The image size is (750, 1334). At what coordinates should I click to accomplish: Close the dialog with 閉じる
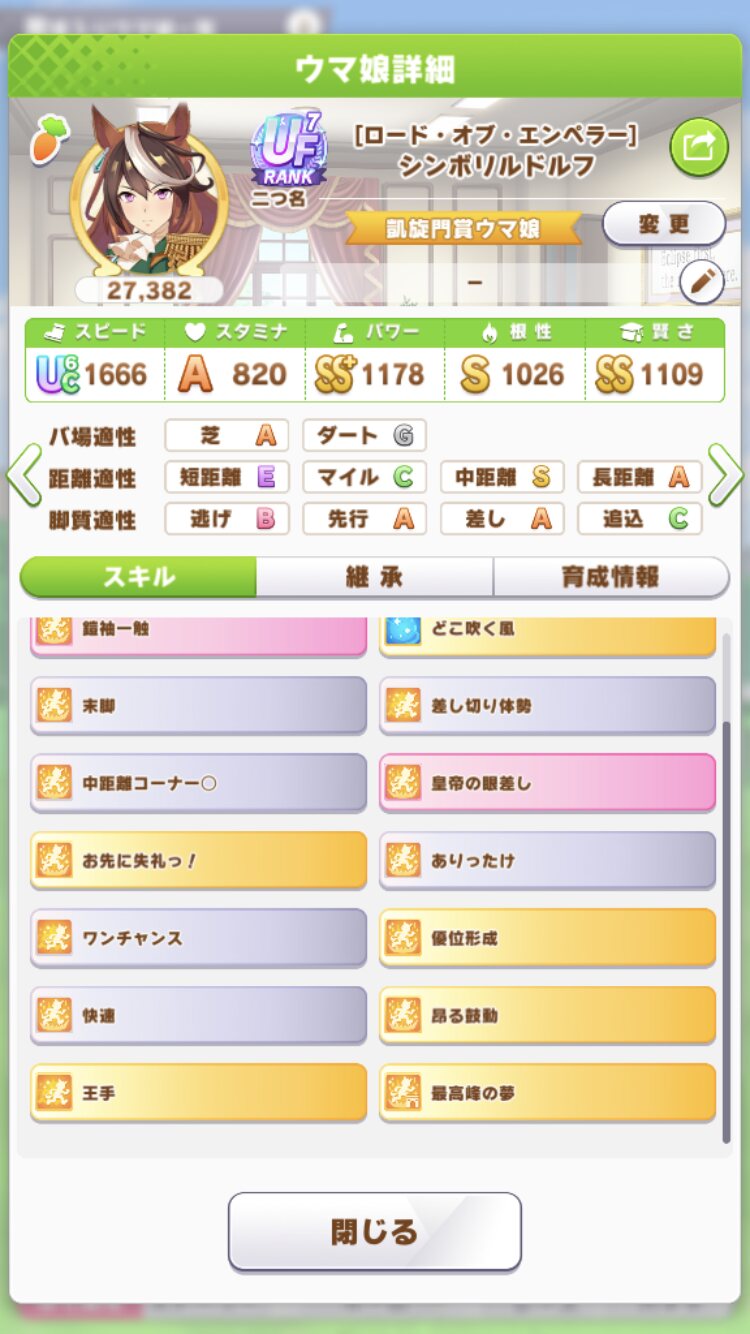coord(374,1231)
